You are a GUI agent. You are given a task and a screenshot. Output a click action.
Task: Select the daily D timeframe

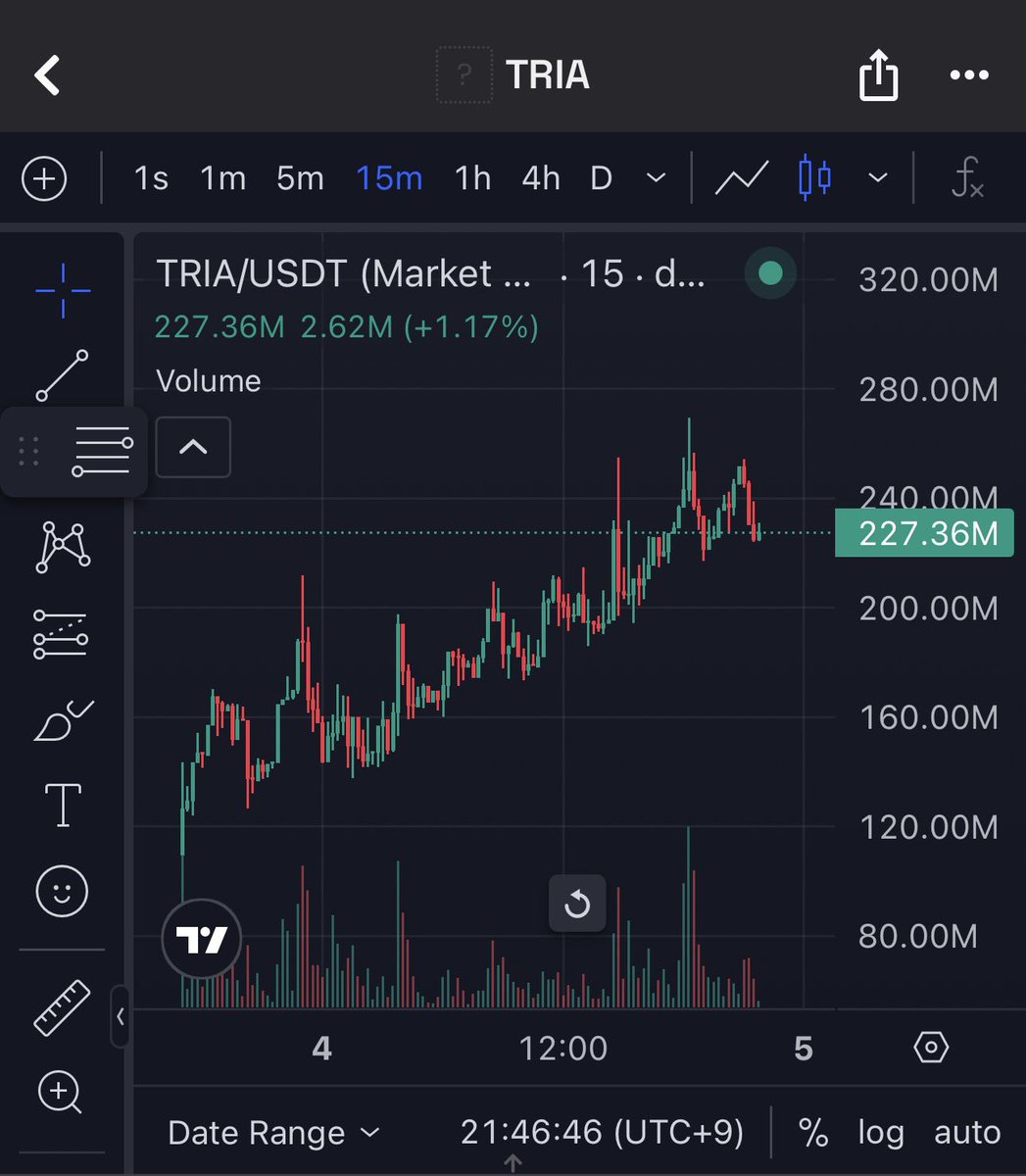pyautogui.click(x=601, y=179)
